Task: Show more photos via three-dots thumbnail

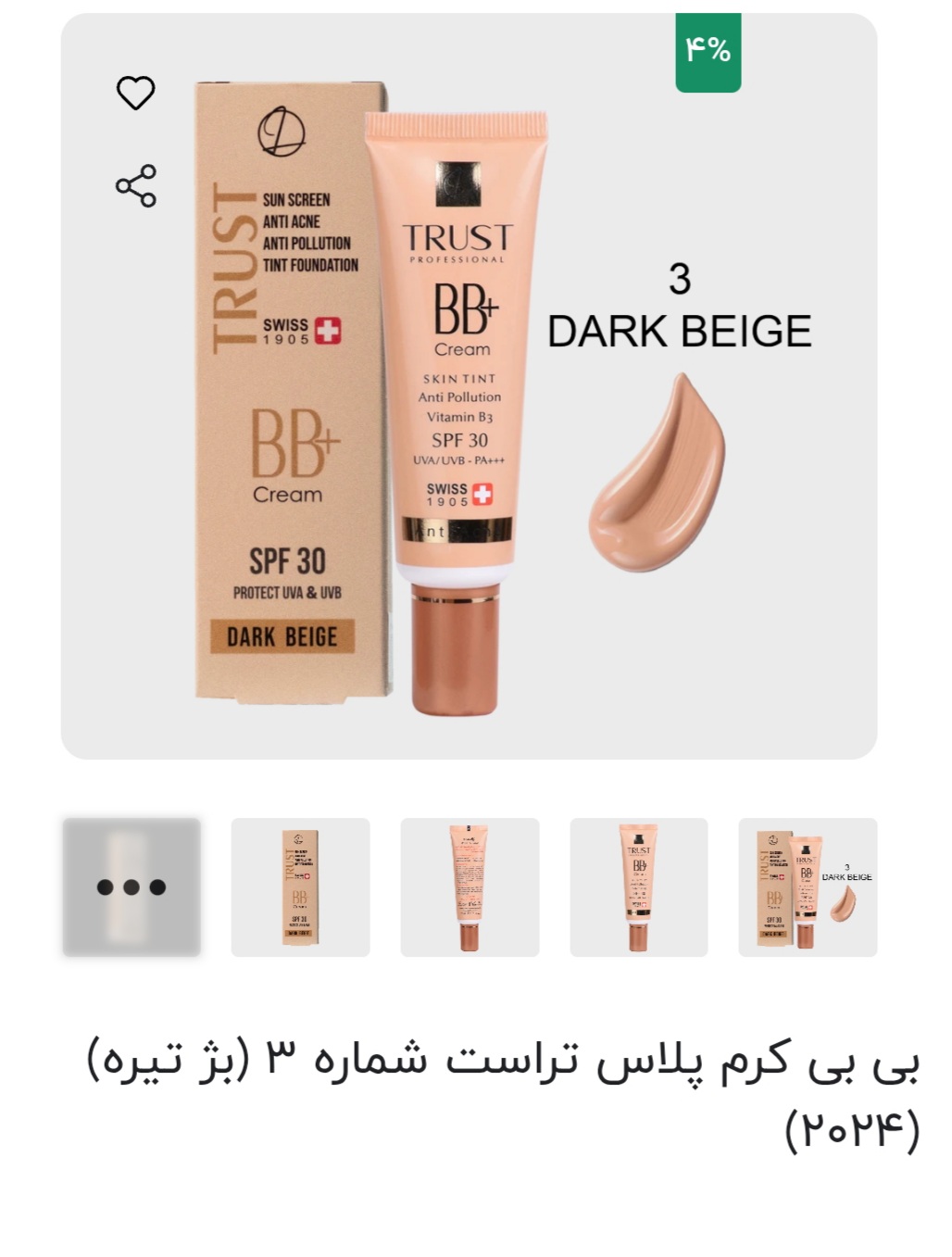Action: 132,887
